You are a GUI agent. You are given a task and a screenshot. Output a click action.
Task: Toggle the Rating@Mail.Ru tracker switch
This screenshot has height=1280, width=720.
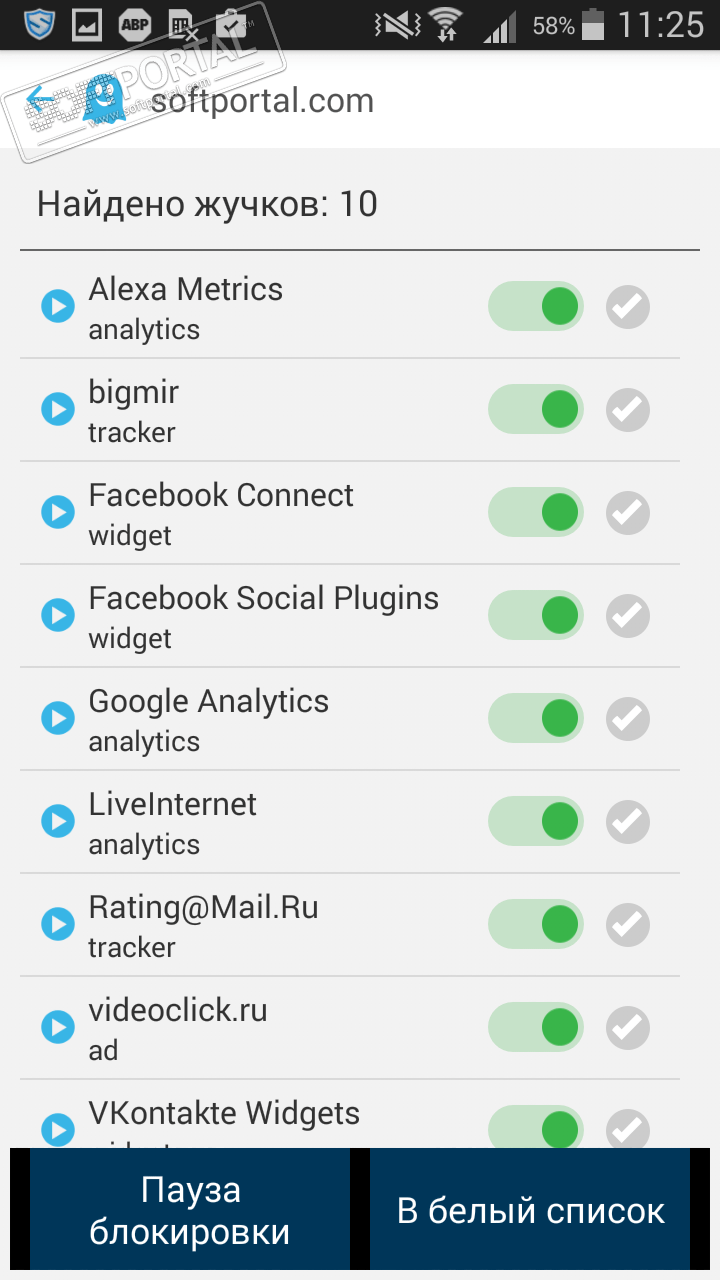(x=536, y=924)
